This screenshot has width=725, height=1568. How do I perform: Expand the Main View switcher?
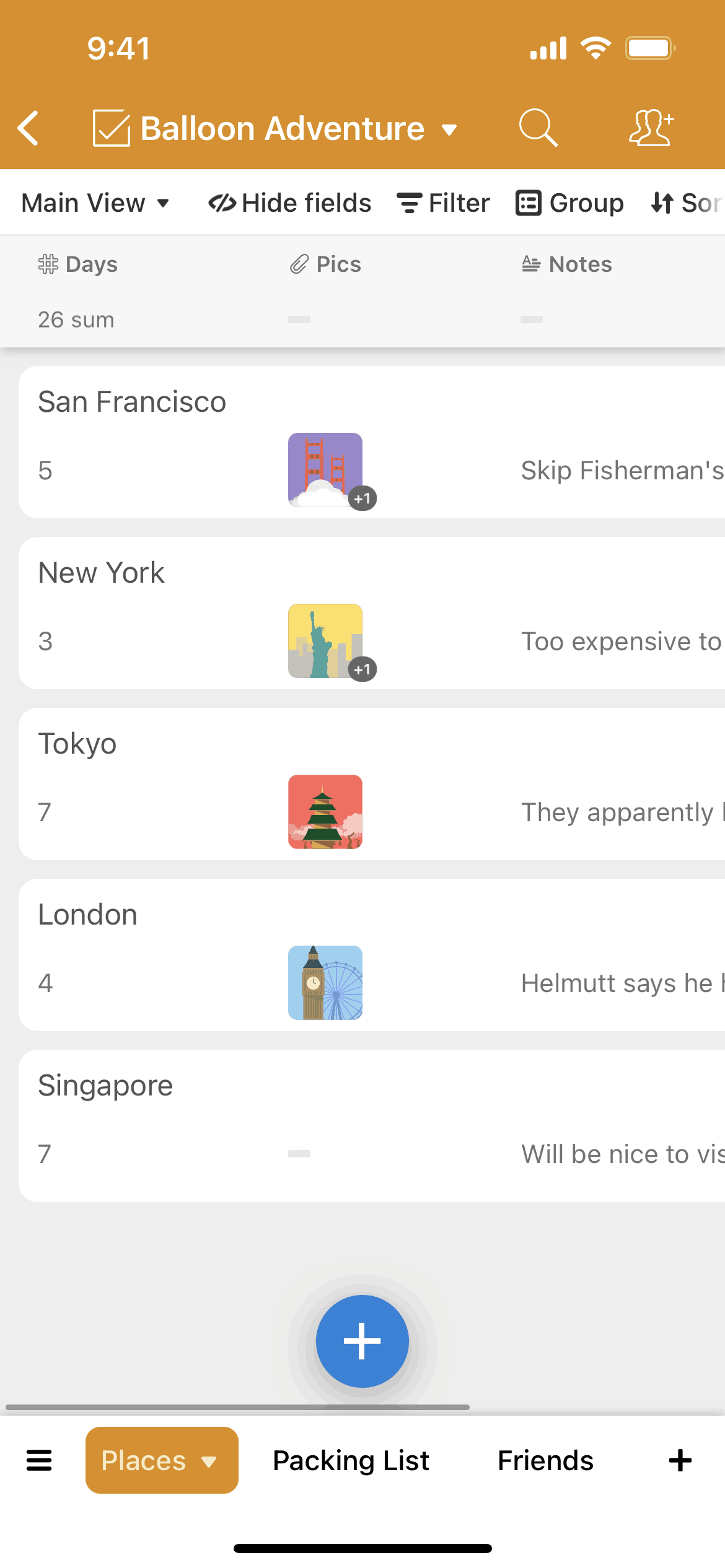pyautogui.click(x=95, y=203)
